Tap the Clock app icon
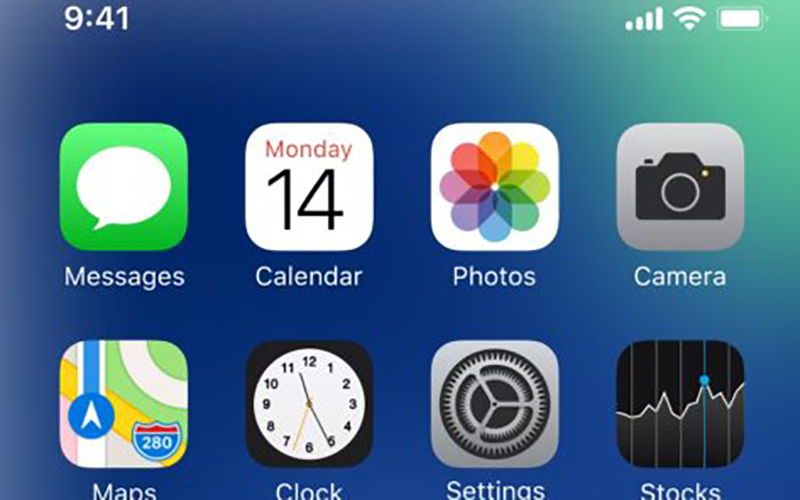The image size is (800, 500). [x=309, y=404]
